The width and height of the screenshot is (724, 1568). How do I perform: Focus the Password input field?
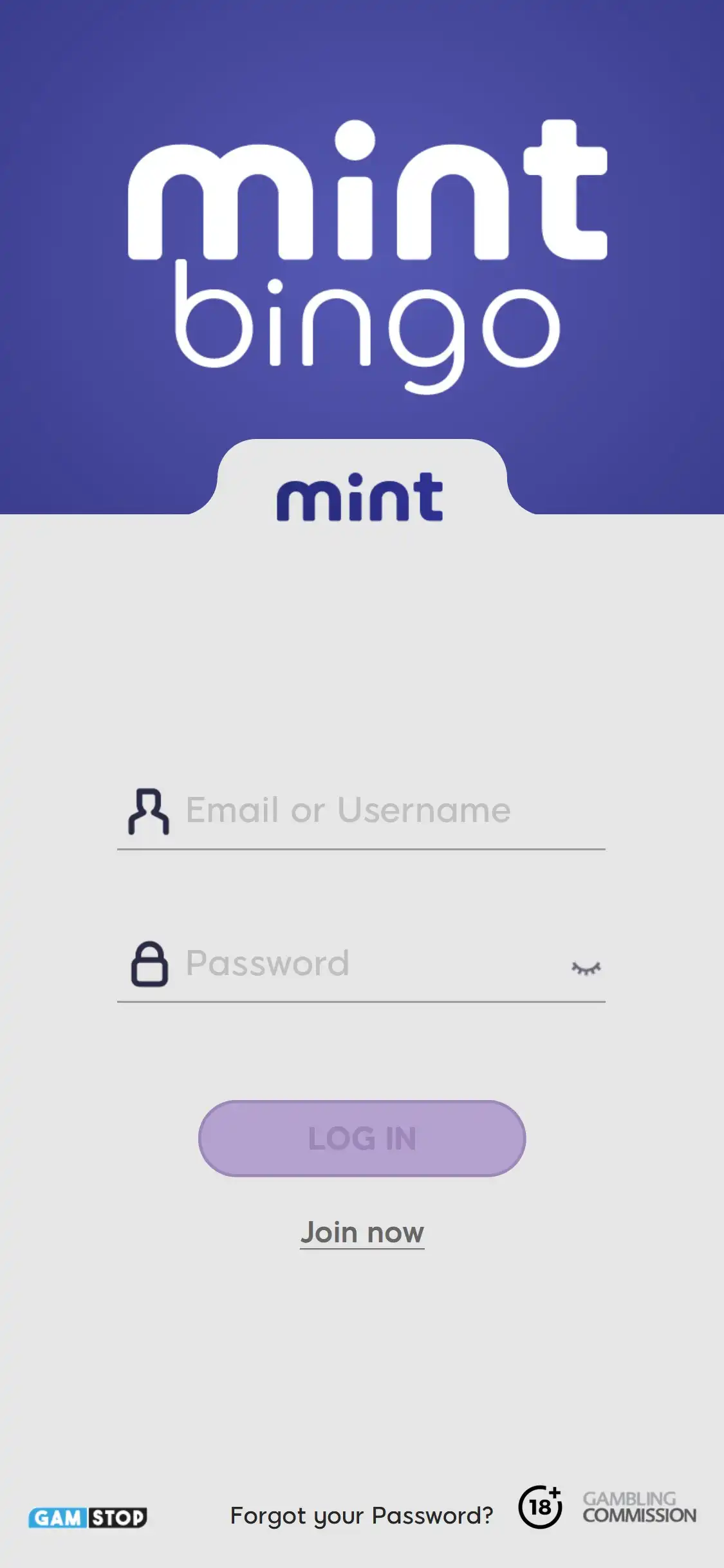(360, 964)
